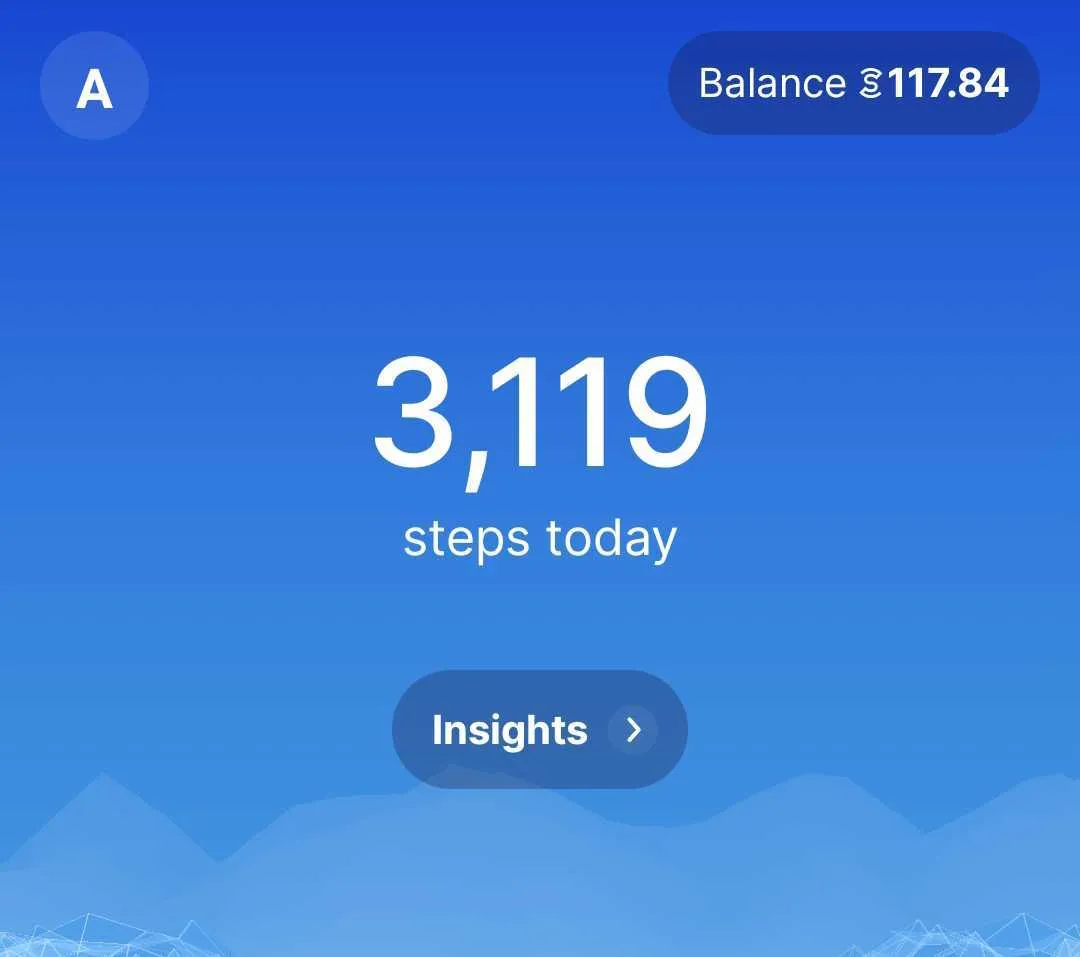Open the Insights button
1080x957 pixels.
pos(539,729)
